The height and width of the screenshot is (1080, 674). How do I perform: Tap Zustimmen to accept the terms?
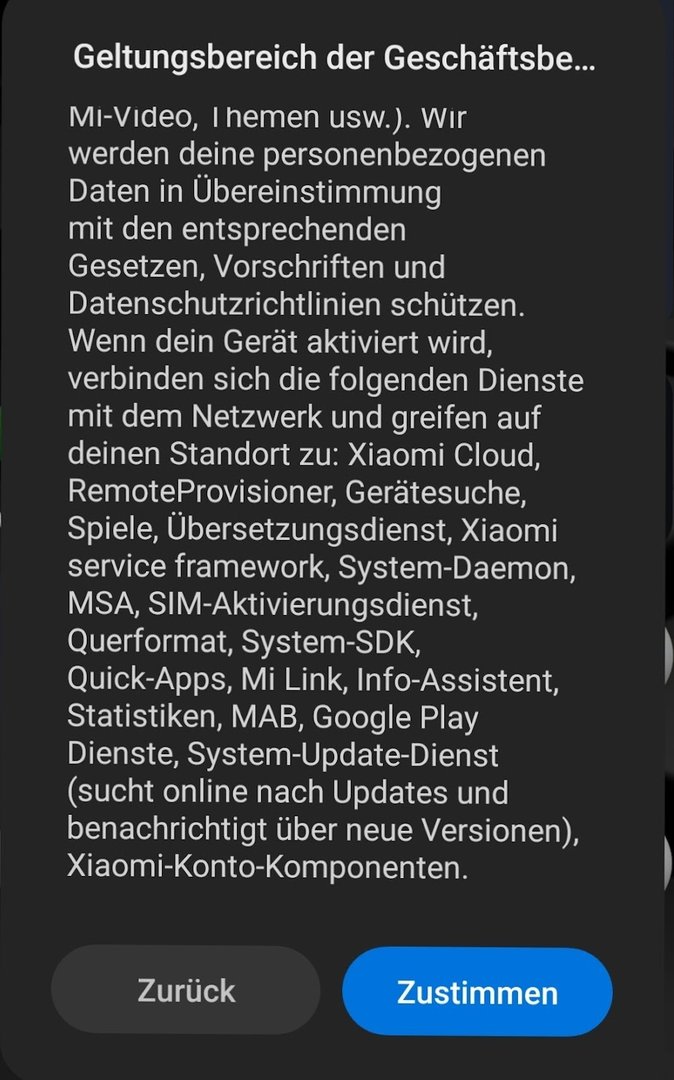click(x=477, y=992)
